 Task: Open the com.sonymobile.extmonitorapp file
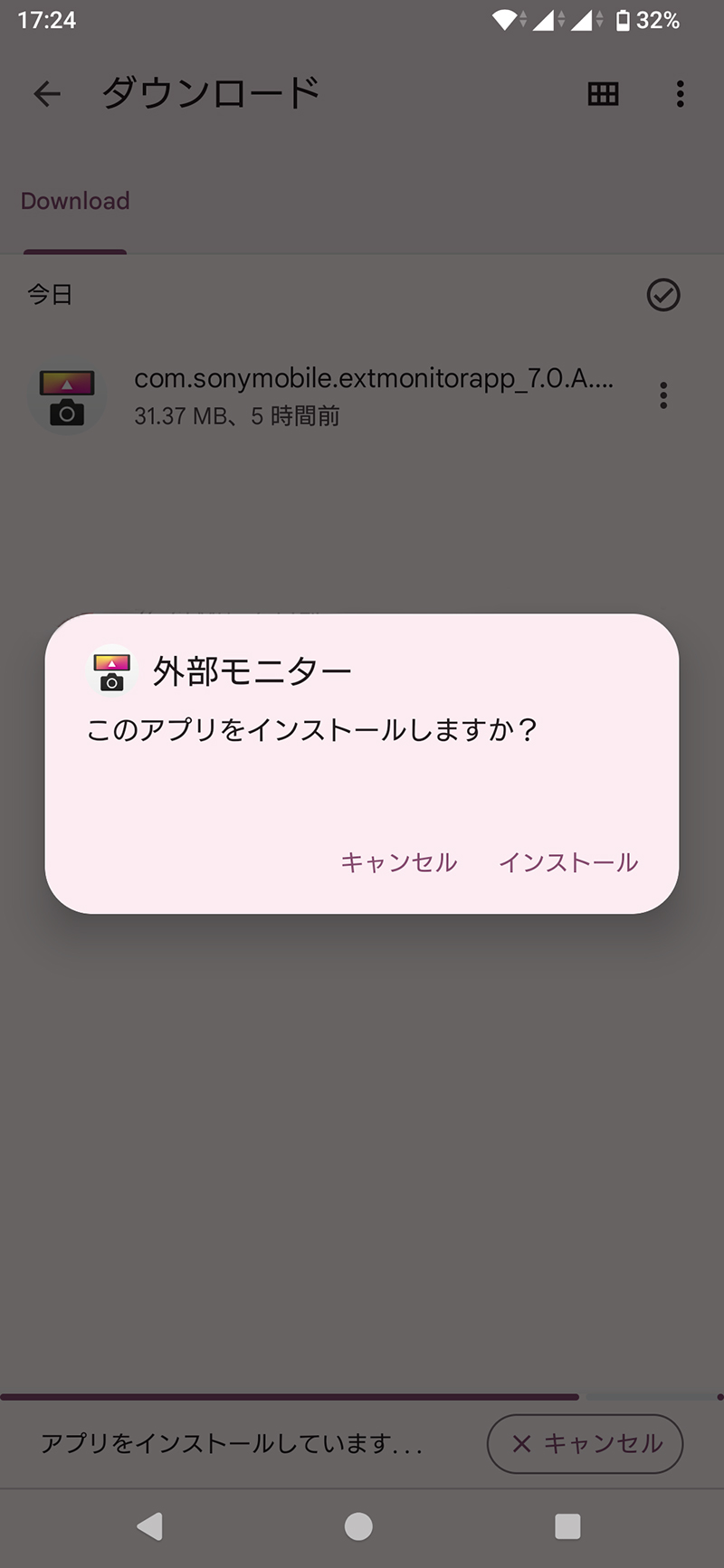344,396
